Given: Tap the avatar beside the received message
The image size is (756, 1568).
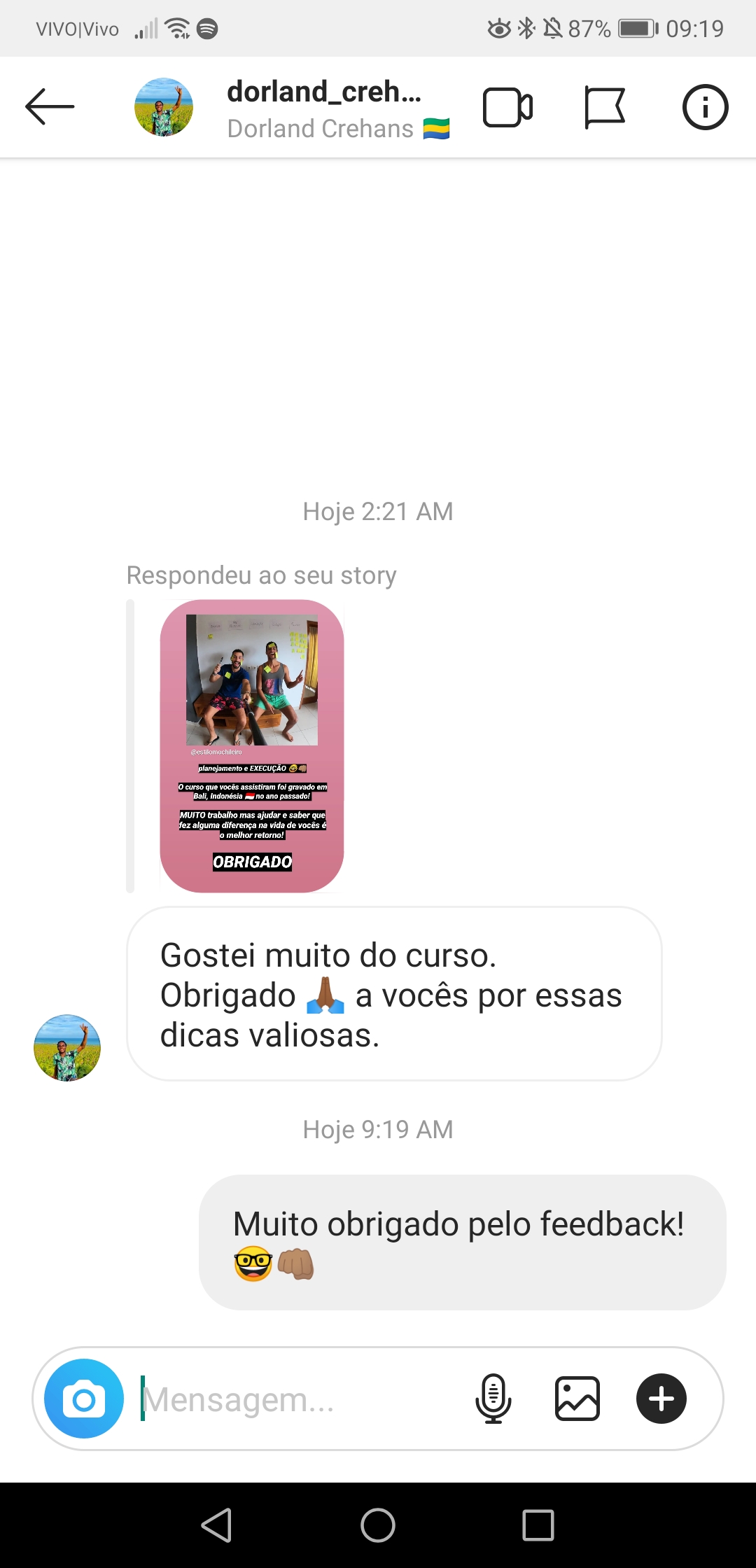Looking at the screenshot, I should point(67,1048).
